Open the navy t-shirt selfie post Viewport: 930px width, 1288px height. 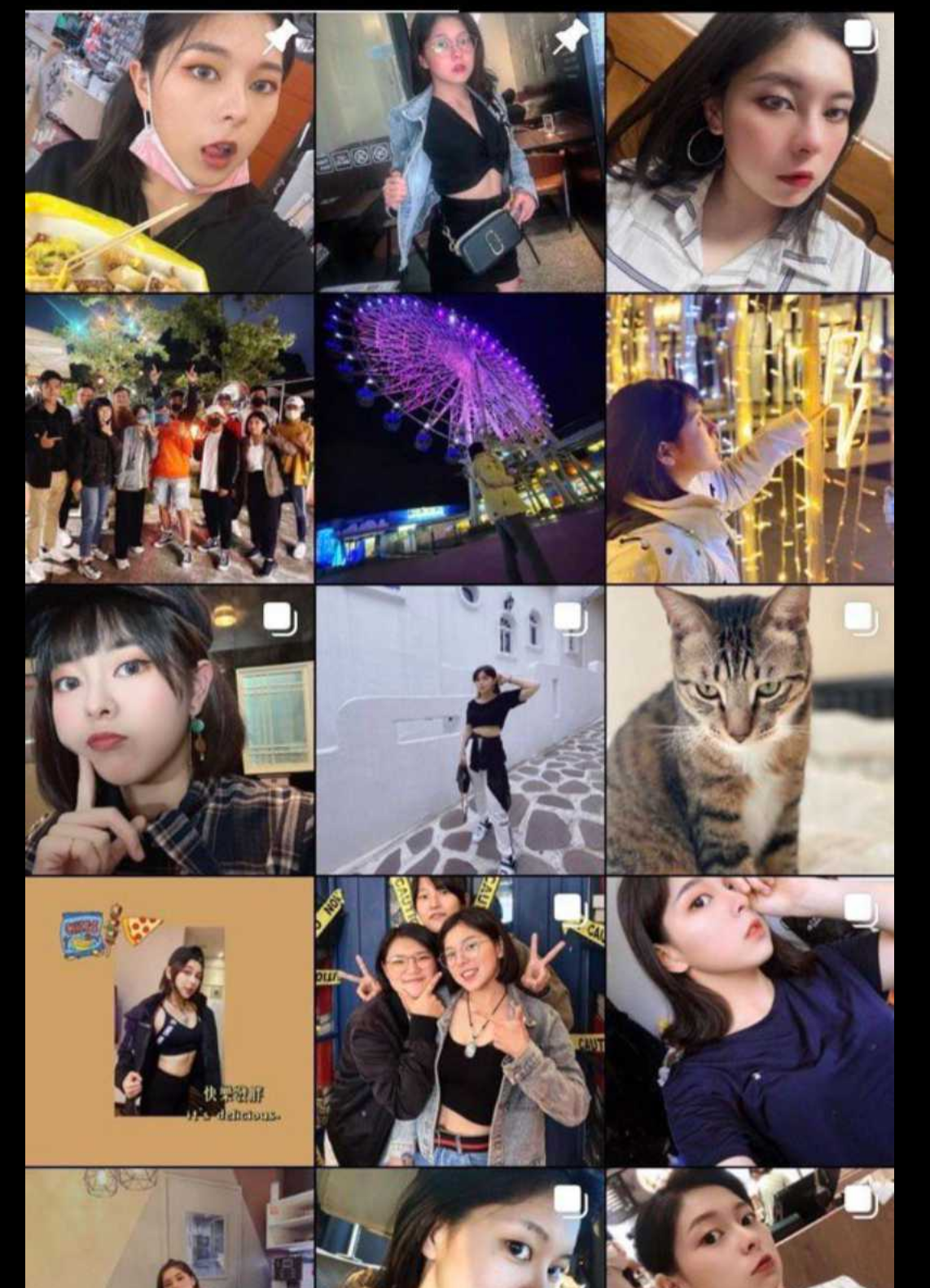coord(750,1021)
